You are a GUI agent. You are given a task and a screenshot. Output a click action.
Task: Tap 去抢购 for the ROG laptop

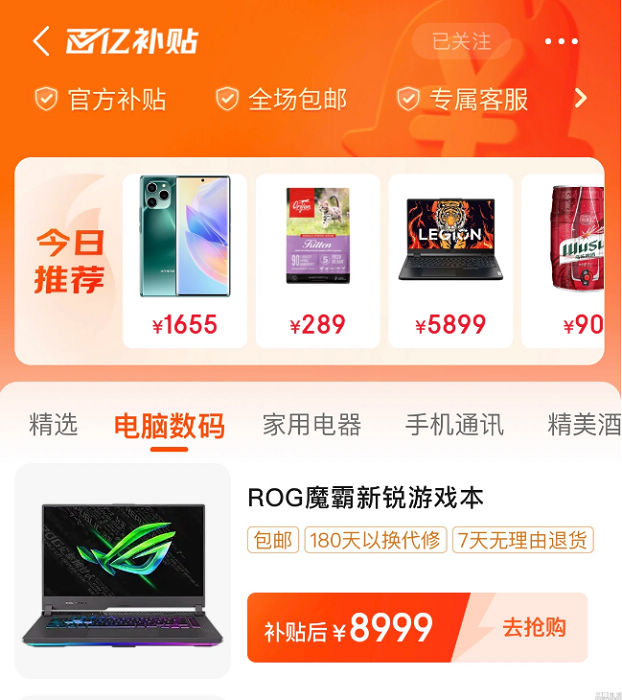click(x=533, y=628)
